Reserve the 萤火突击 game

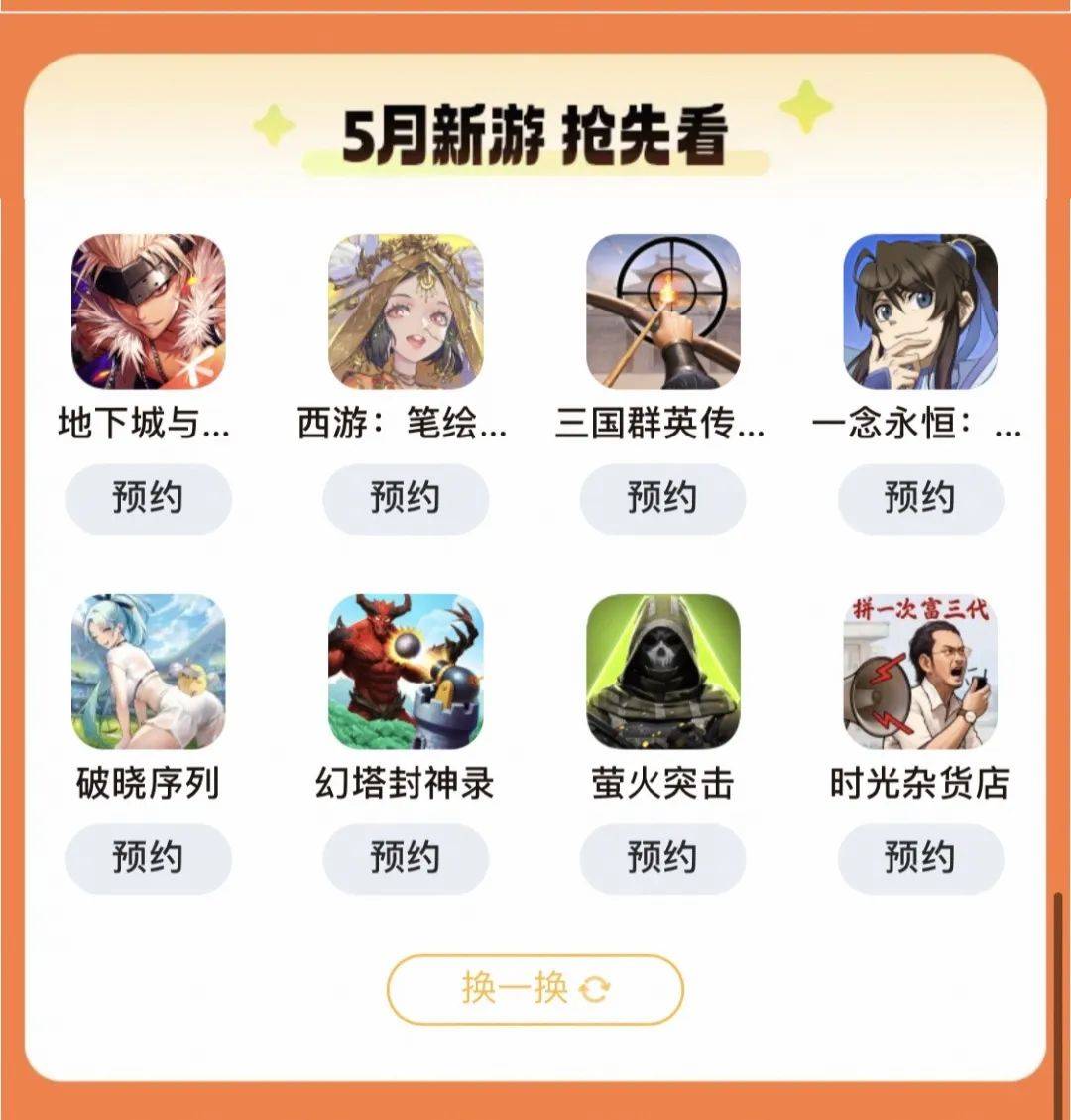tap(662, 858)
